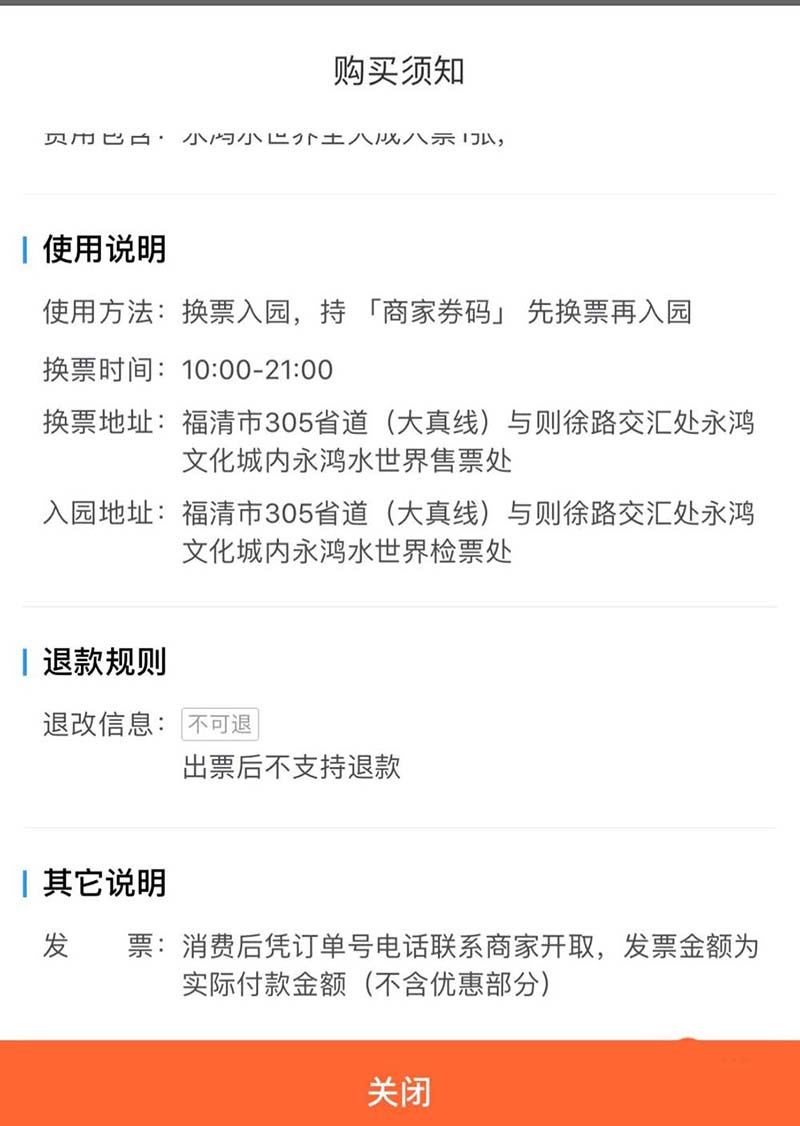Close the 购买须知 purchase notice sheet
The height and width of the screenshot is (1126, 800).
click(400, 1090)
